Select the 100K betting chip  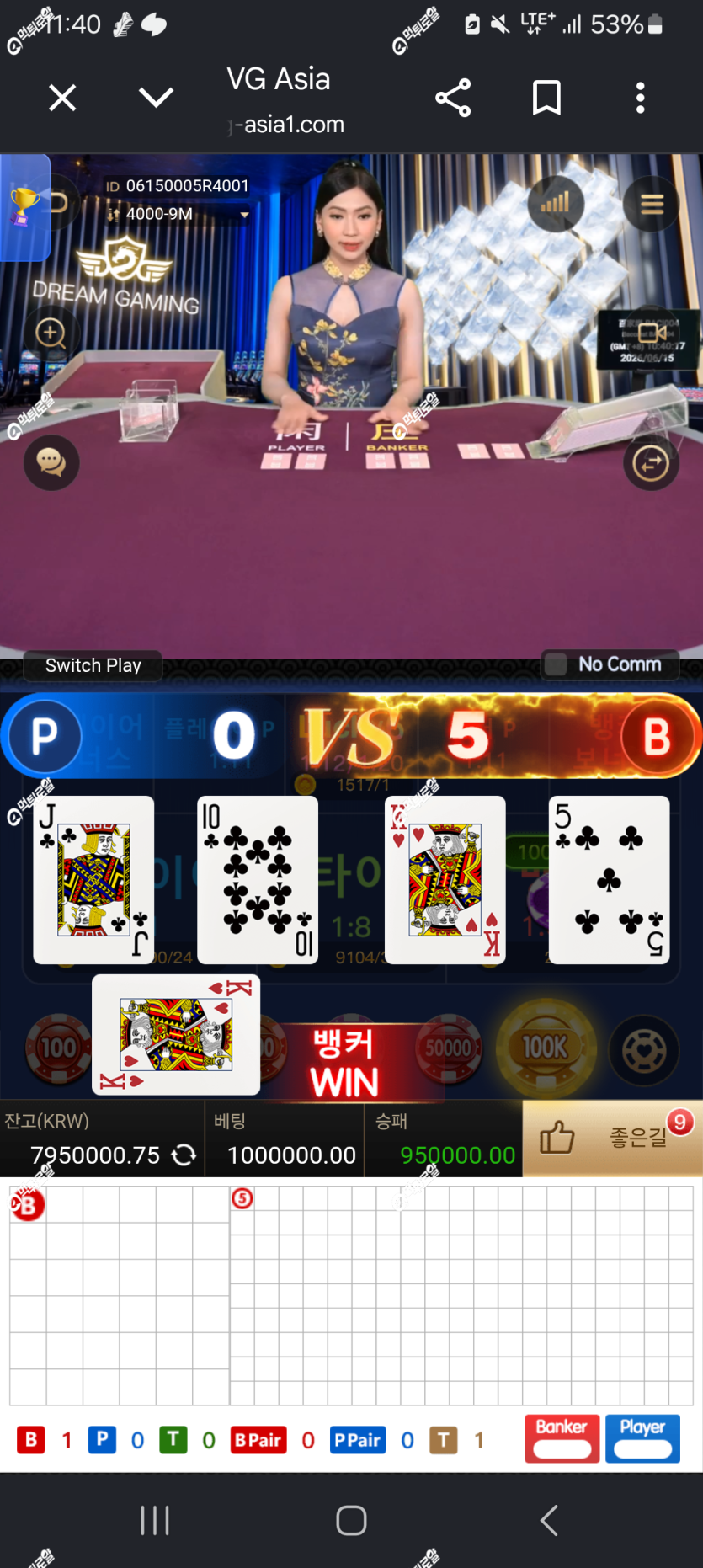pos(546,1048)
